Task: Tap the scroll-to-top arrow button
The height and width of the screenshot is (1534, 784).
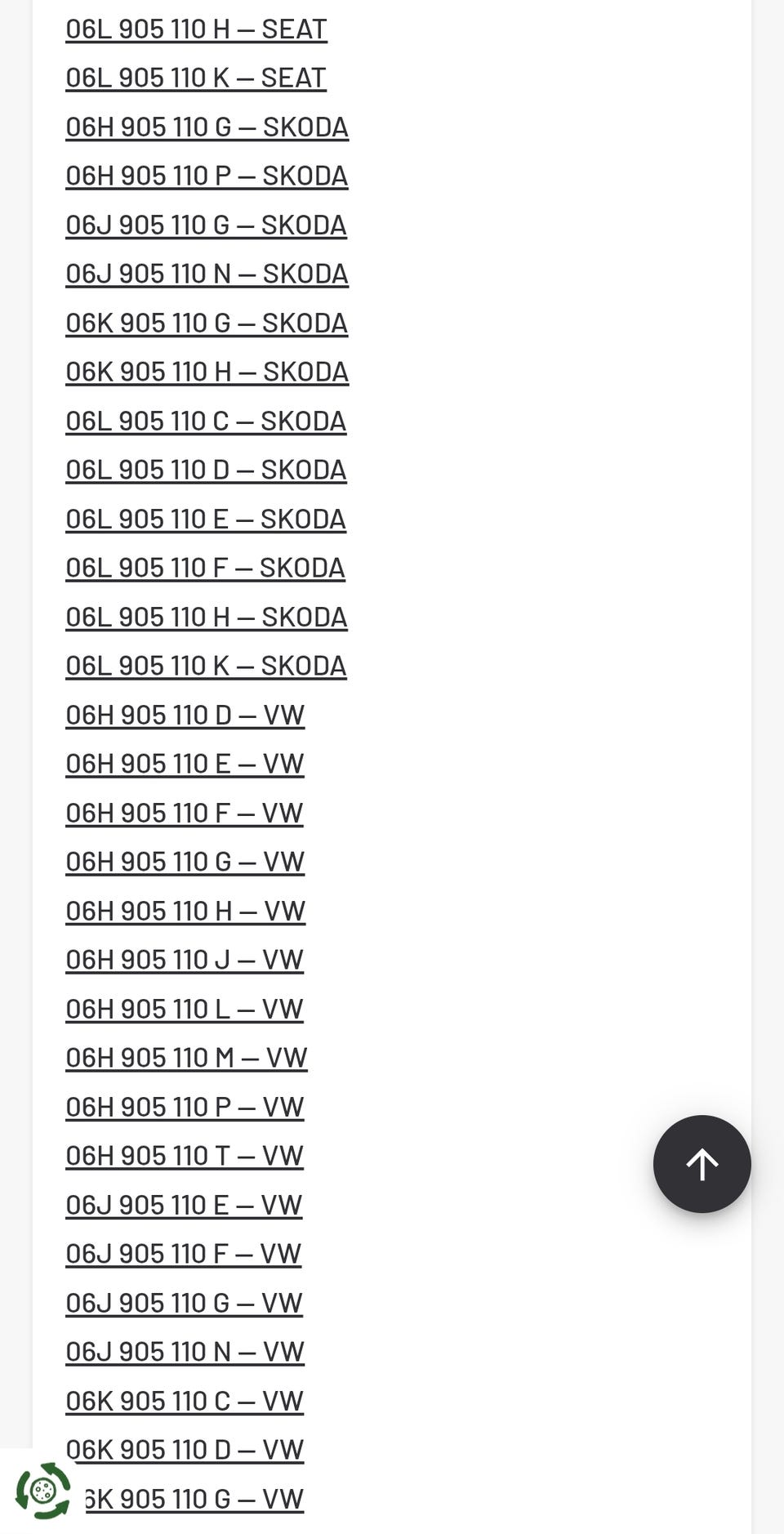Action: 702,1163
